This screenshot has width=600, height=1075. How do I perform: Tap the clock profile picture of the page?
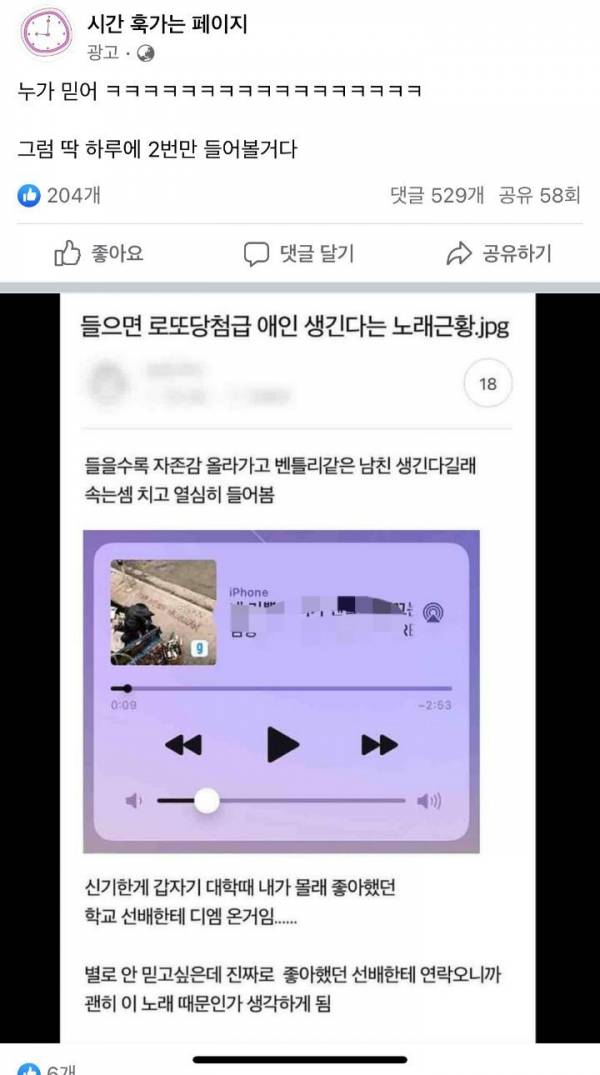[46, 32]
